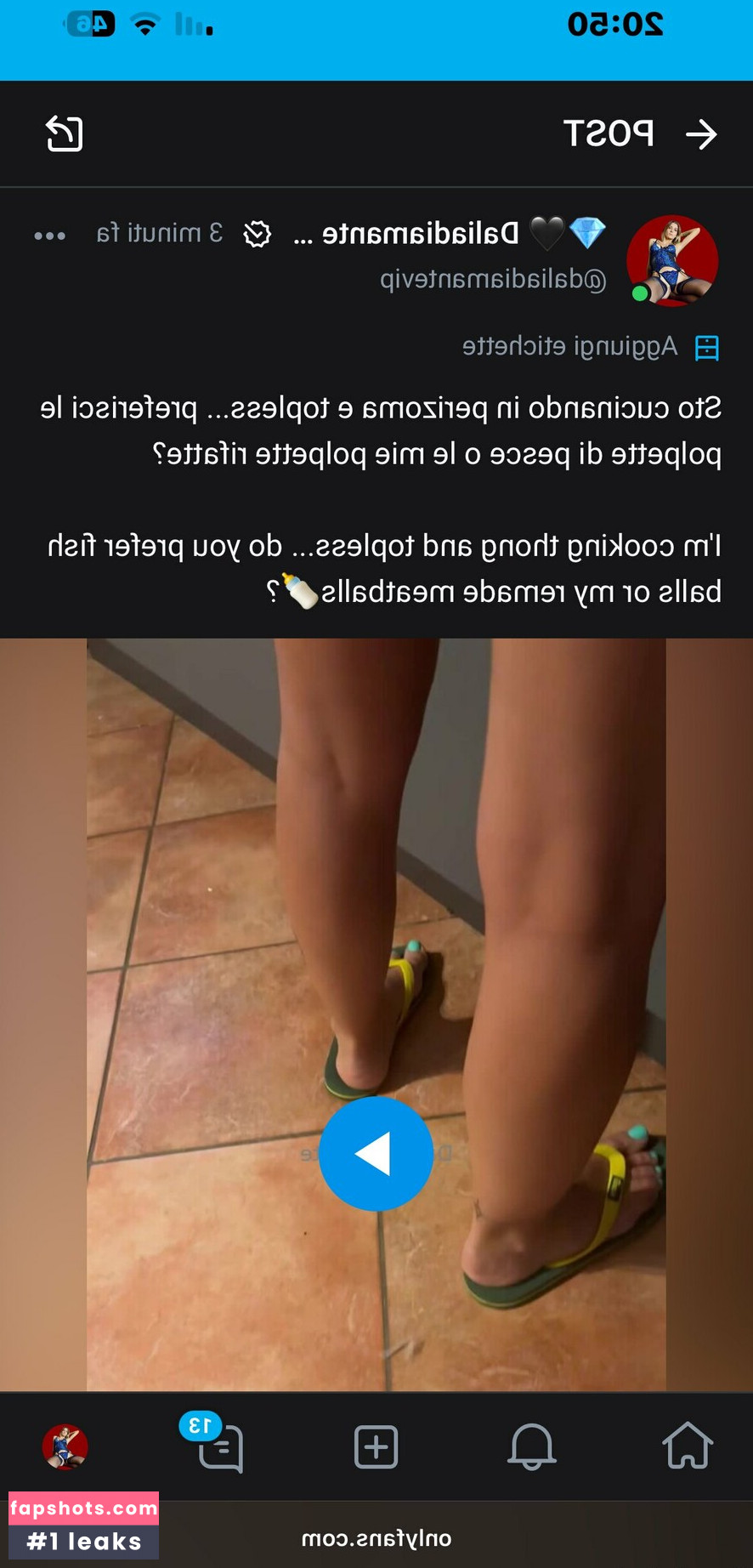Open own profile avatar tab
The image size is (753, 1568).
(x=65, y=1446)
